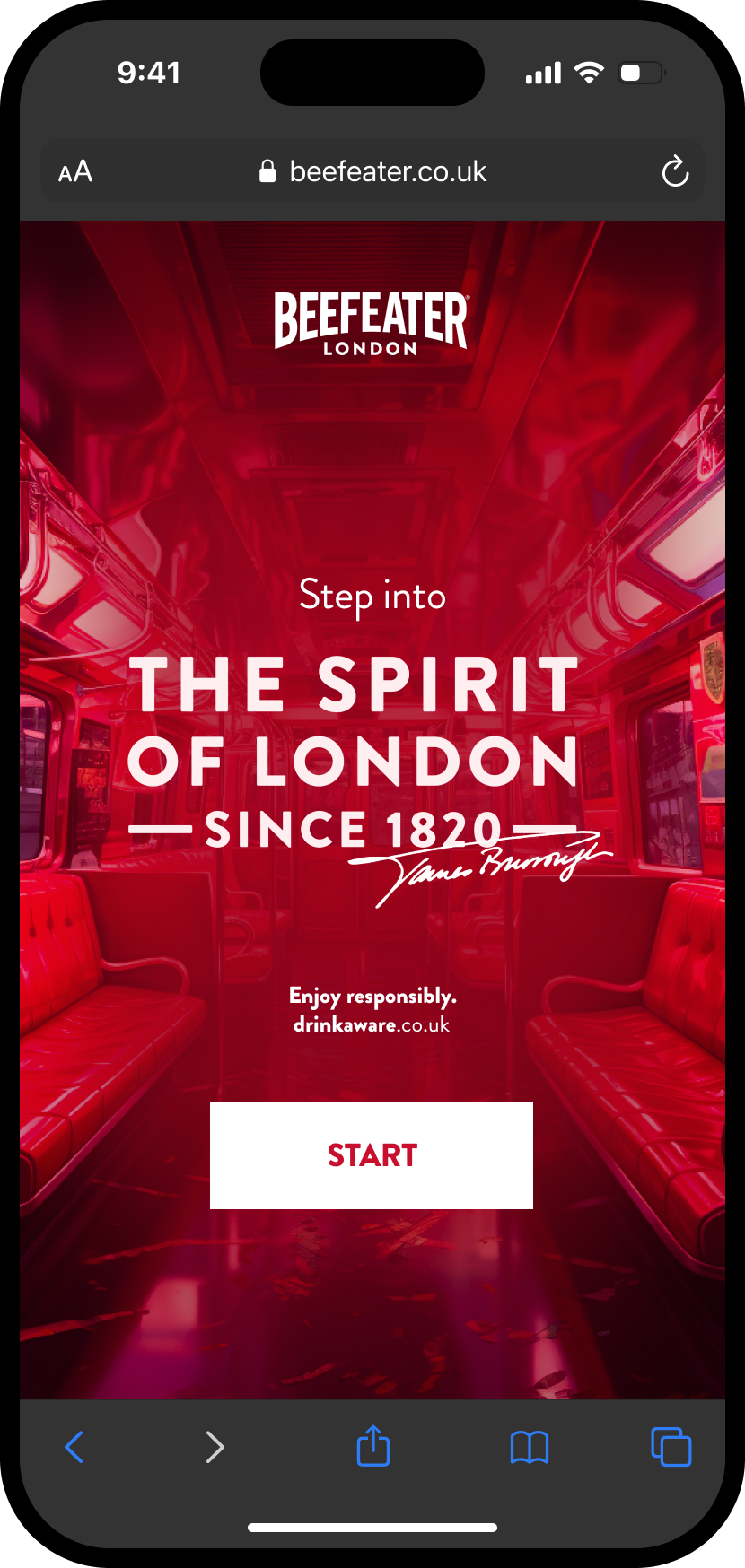Show all open Safari tabs

(670, 1447)
